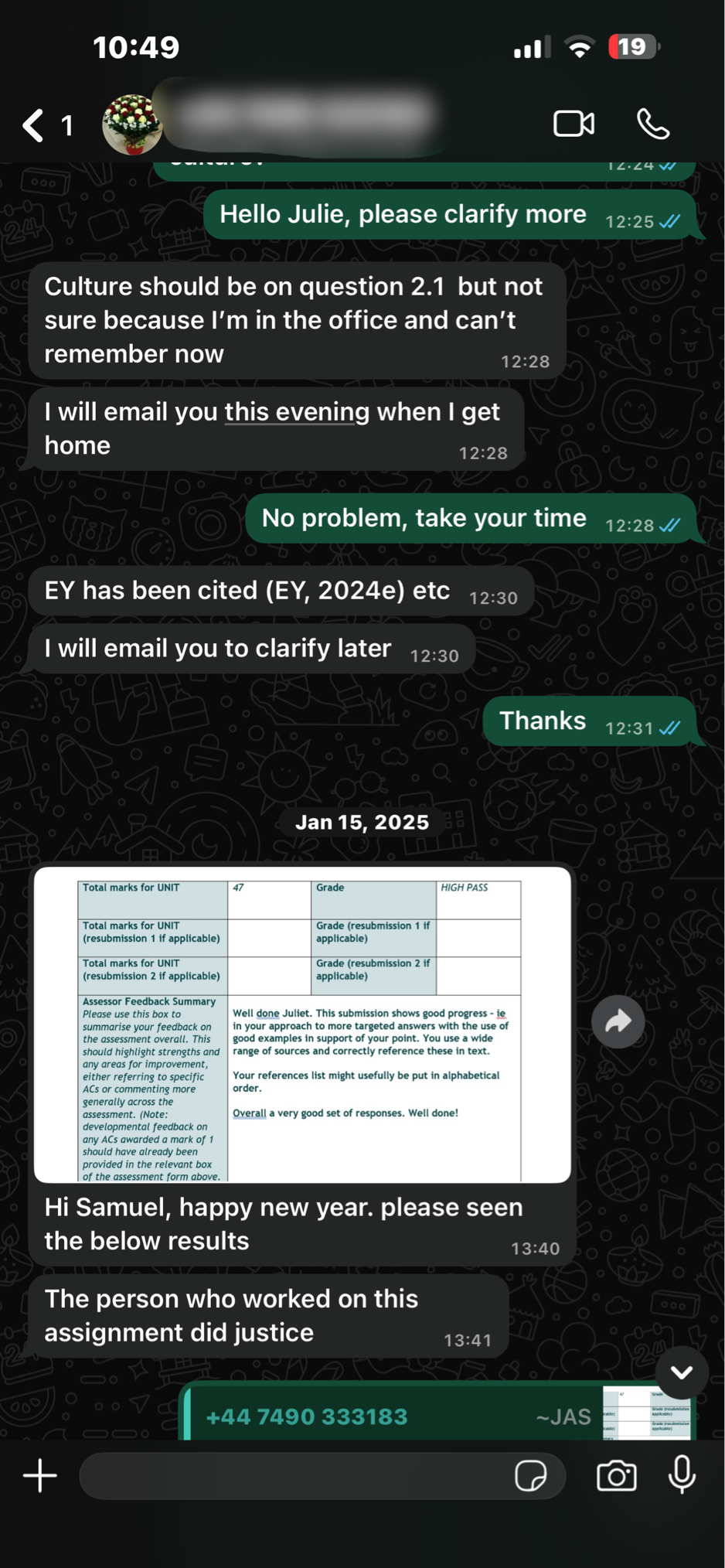Jump to the latest messages

(x=681, y=1372)
